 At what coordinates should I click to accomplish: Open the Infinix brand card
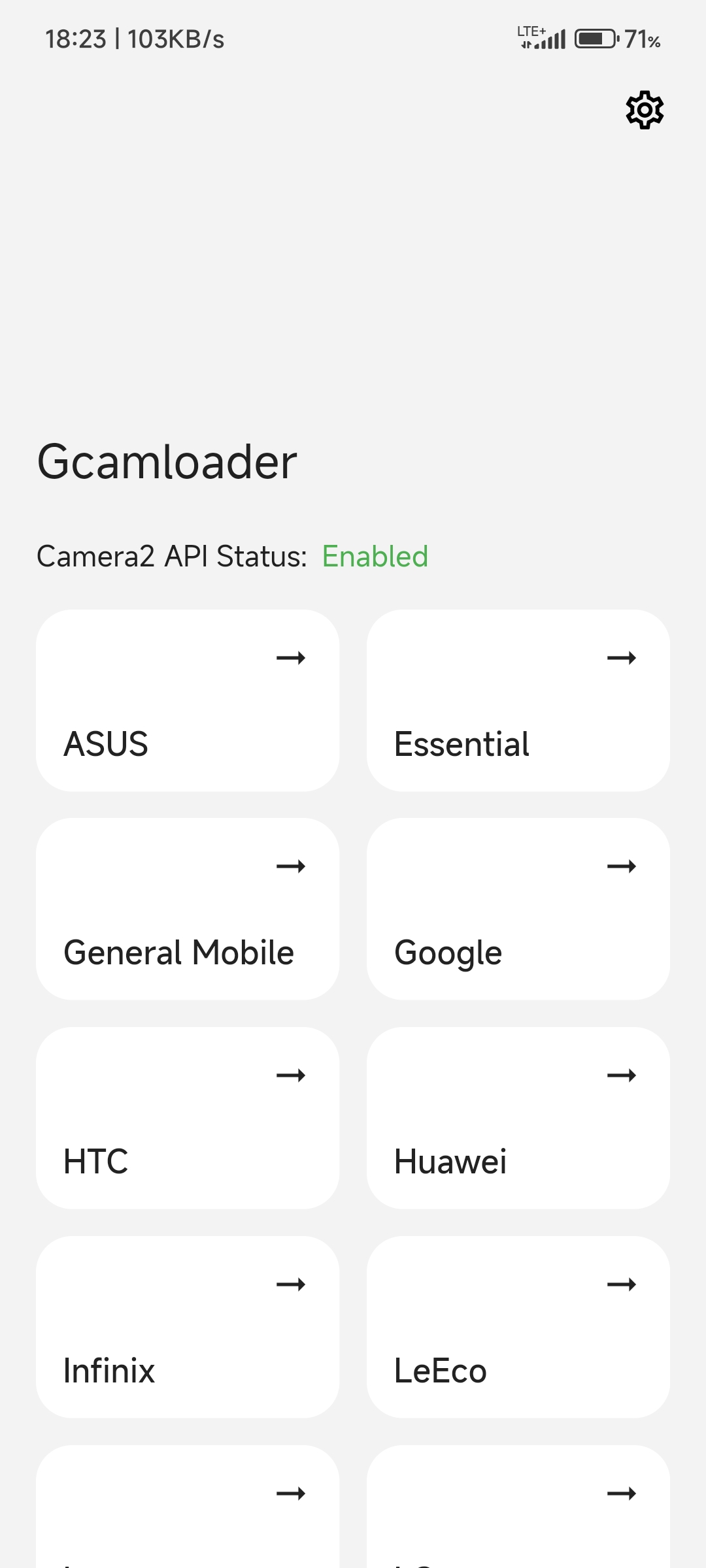(x=188, y=1327)
